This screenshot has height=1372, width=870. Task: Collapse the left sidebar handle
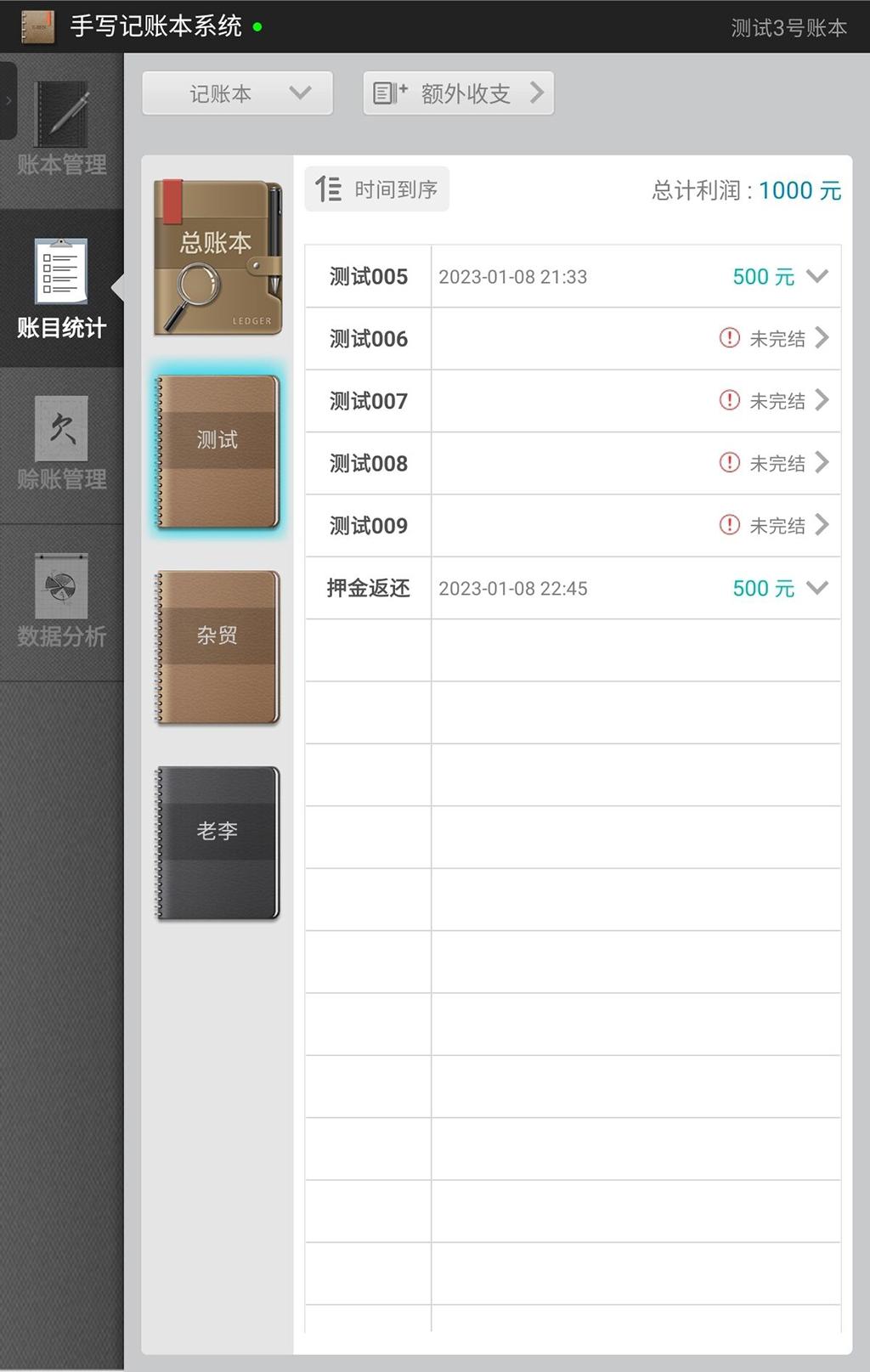8,100
